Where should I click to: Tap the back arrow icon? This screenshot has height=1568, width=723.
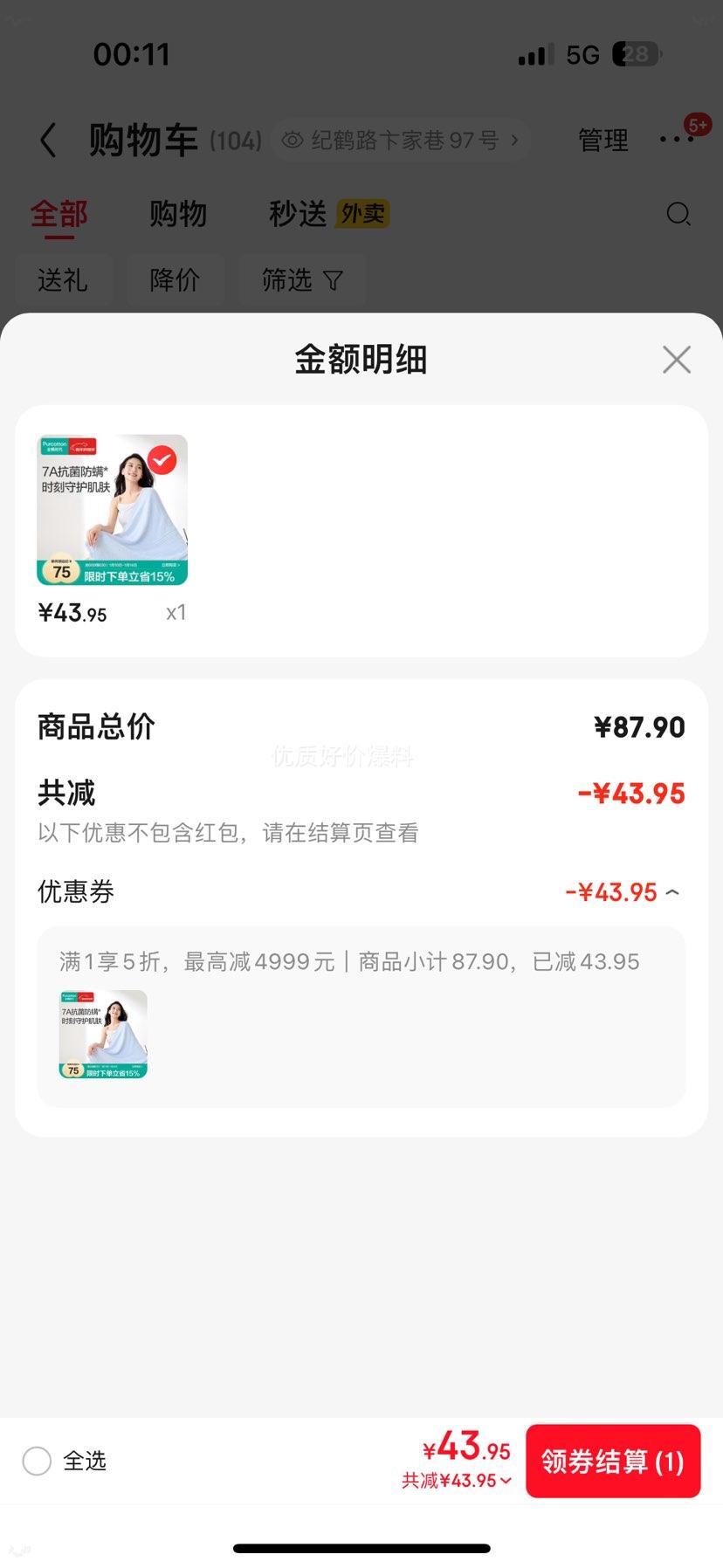pyautogui.click(x=48, y=141)
